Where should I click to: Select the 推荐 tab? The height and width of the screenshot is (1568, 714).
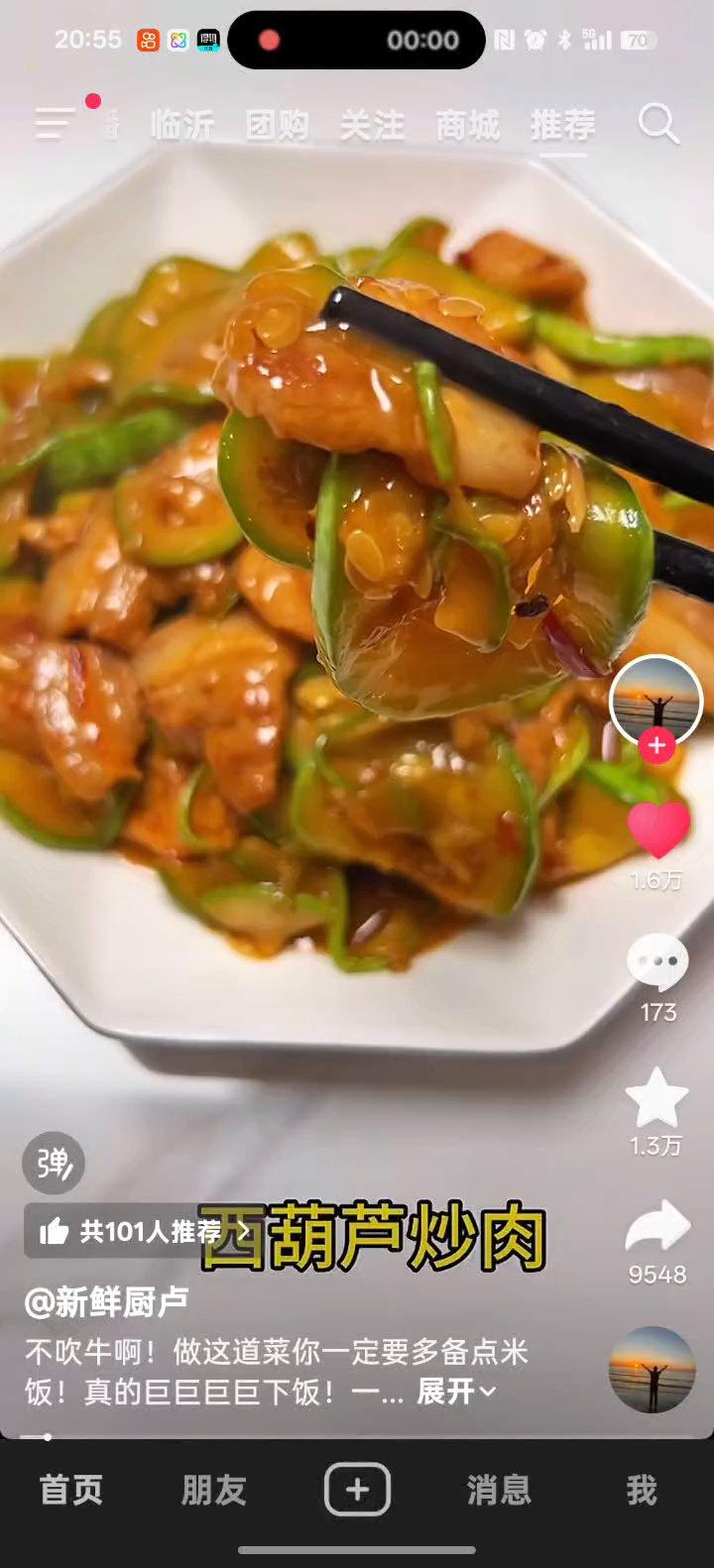click(x=562, y=126)
